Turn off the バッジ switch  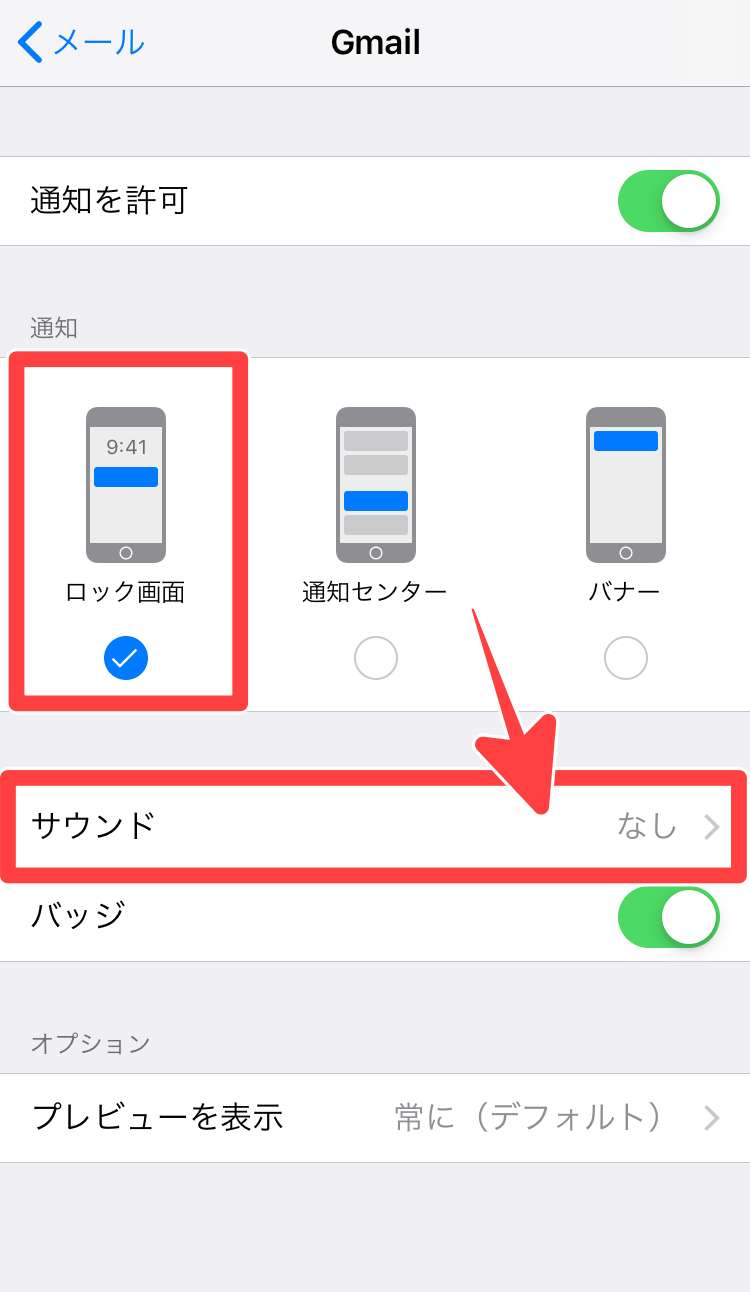[x=668, y=916]
